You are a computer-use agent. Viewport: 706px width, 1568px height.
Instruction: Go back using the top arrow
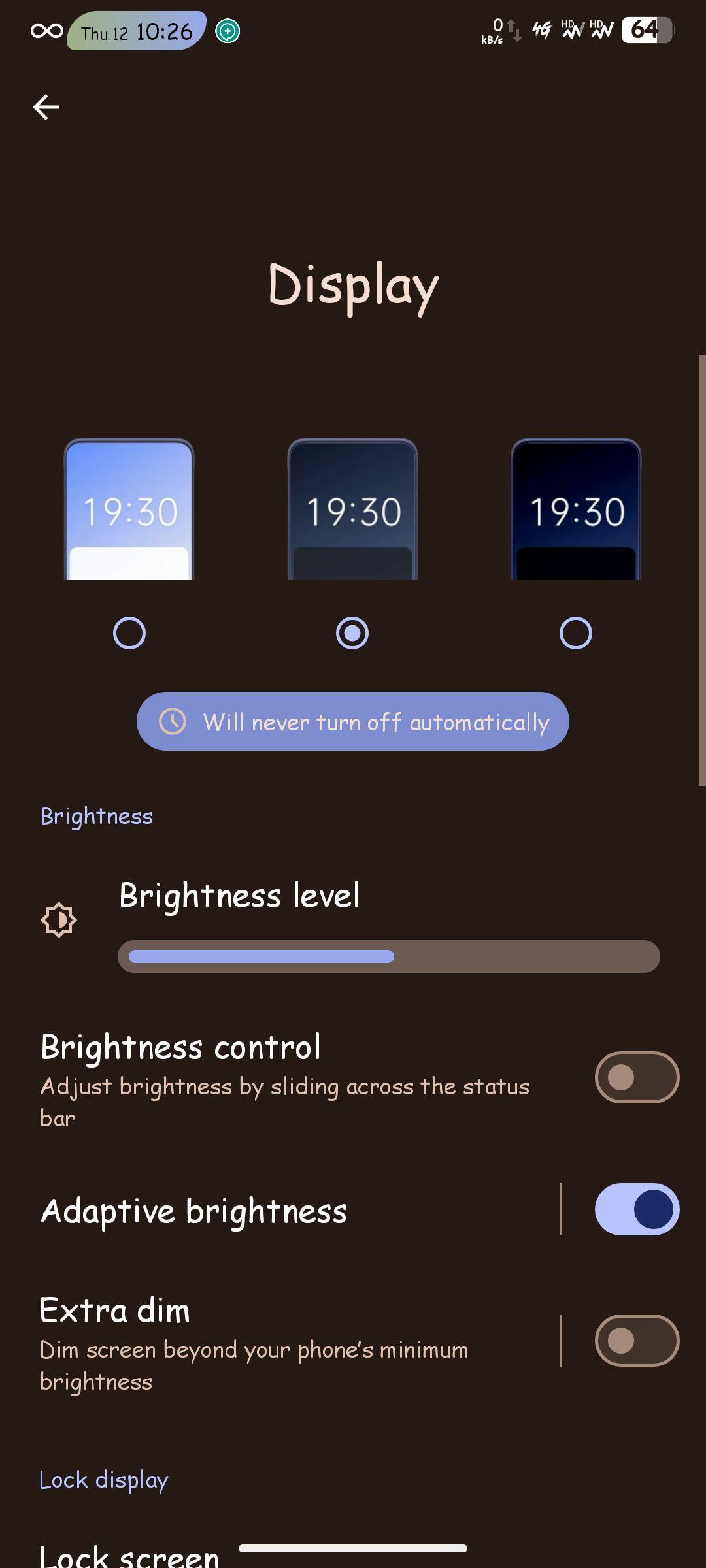[46, 107]
